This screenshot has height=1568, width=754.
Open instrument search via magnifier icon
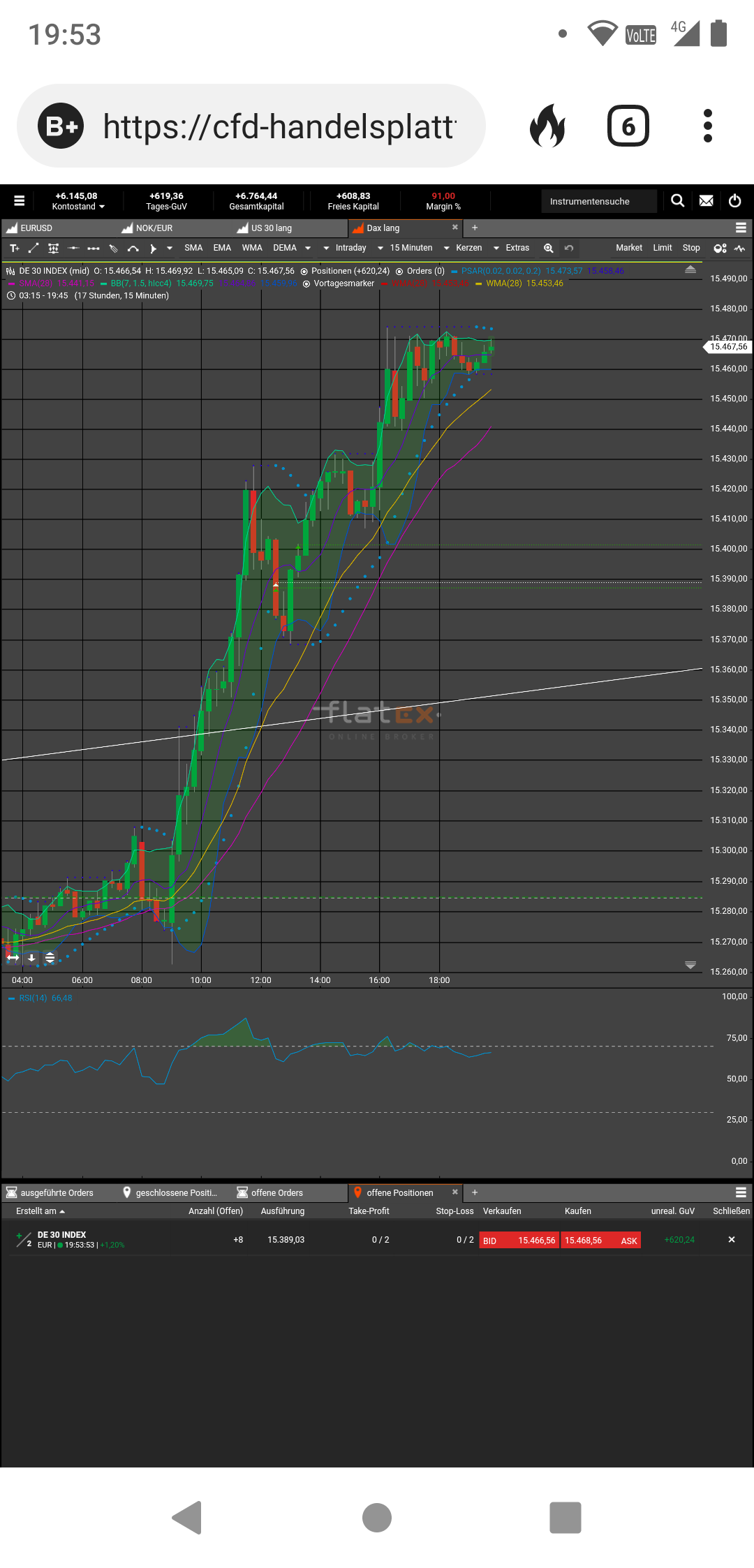pos(677,201)
